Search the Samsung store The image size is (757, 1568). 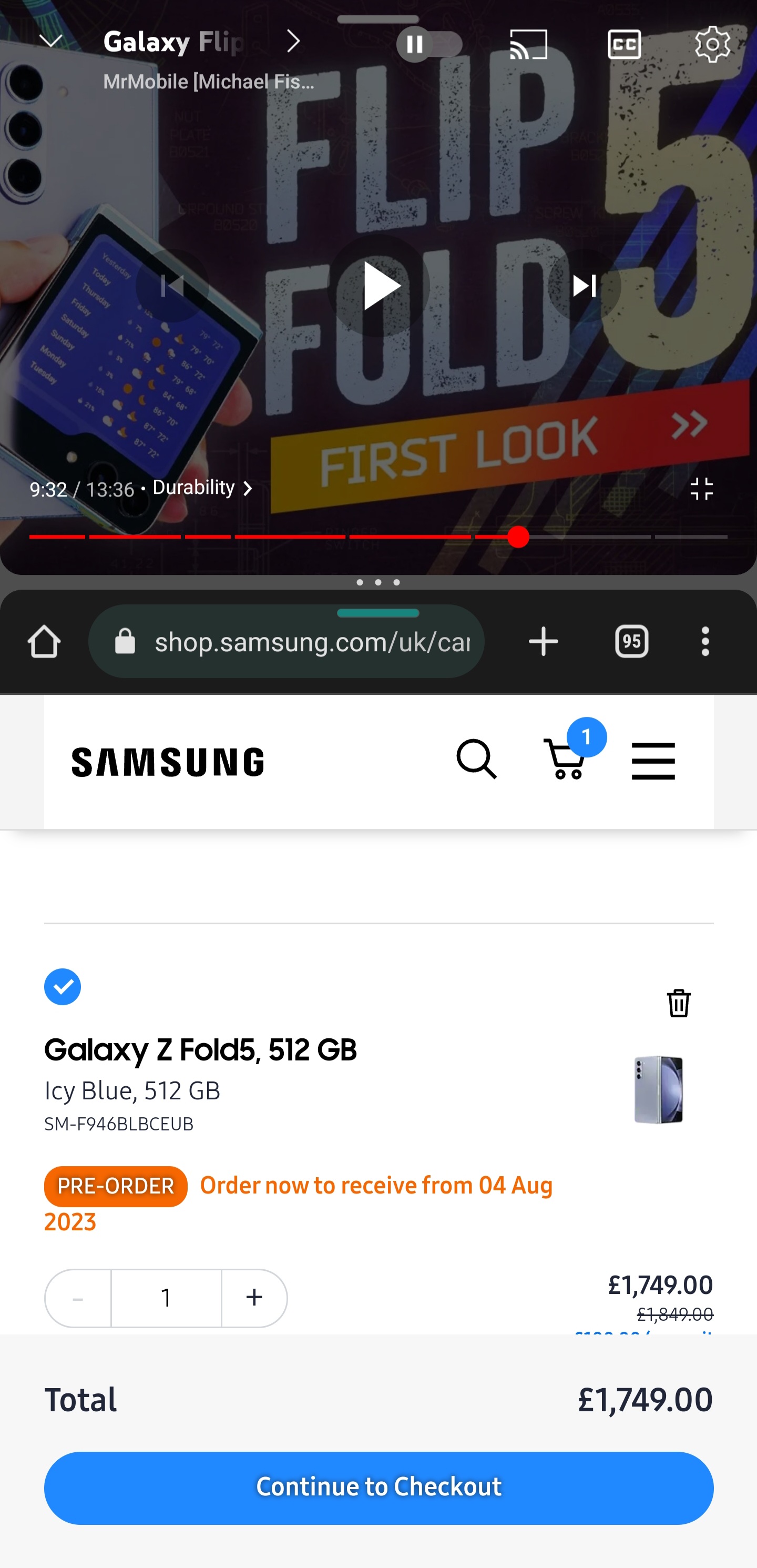tap(476, 760)
